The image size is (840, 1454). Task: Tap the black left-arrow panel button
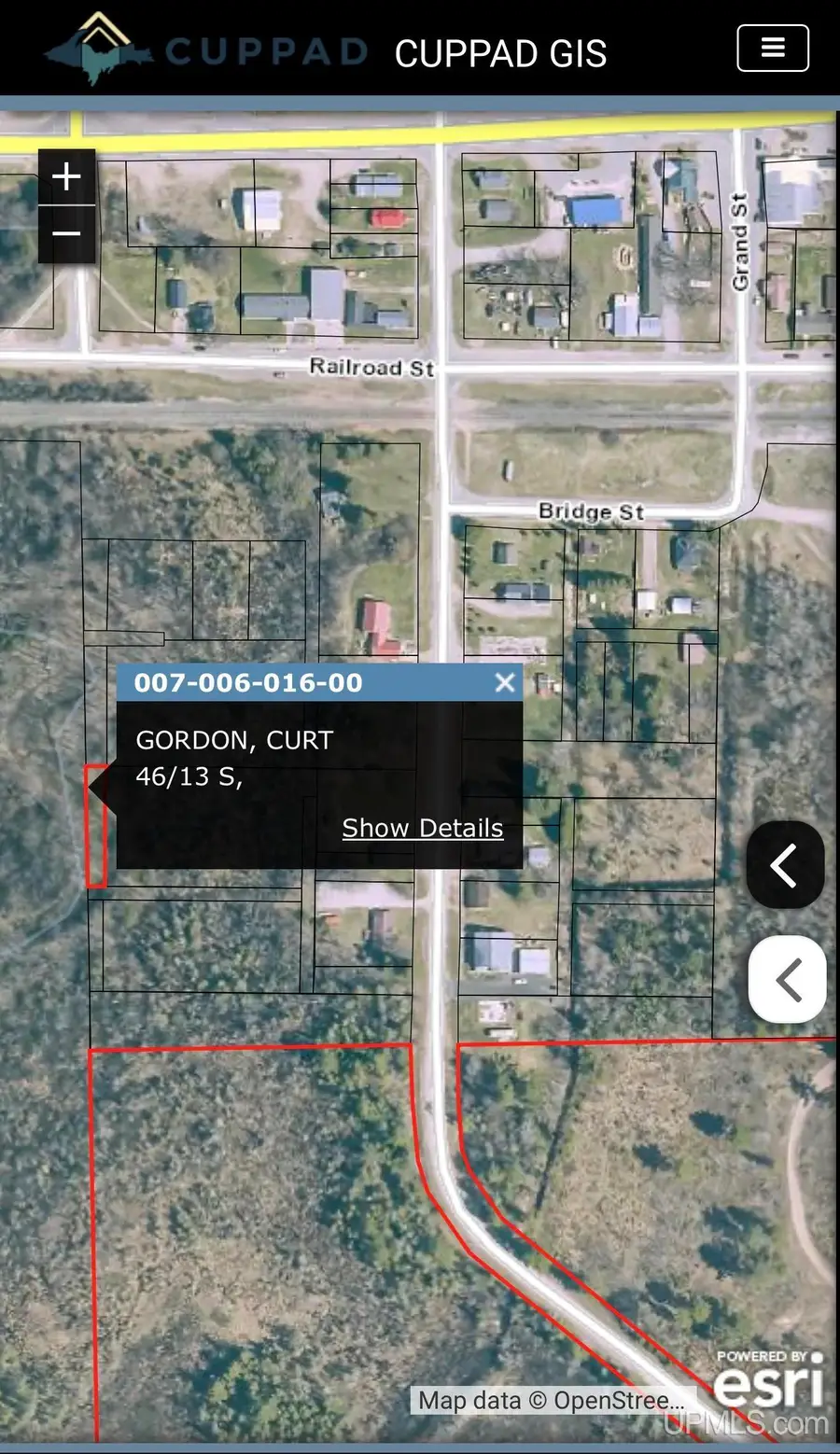[785, 864]
